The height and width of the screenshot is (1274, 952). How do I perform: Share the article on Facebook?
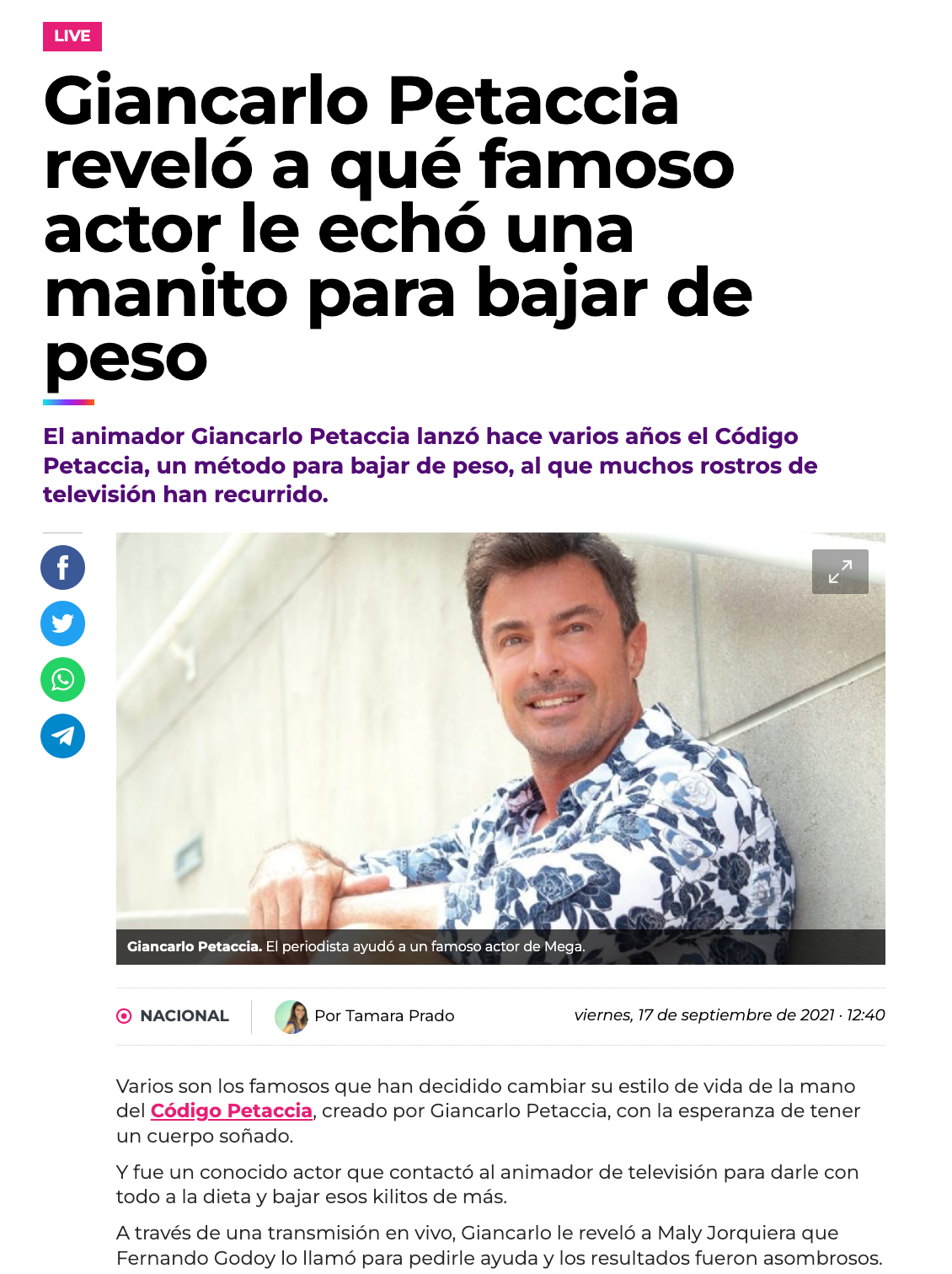62,567
